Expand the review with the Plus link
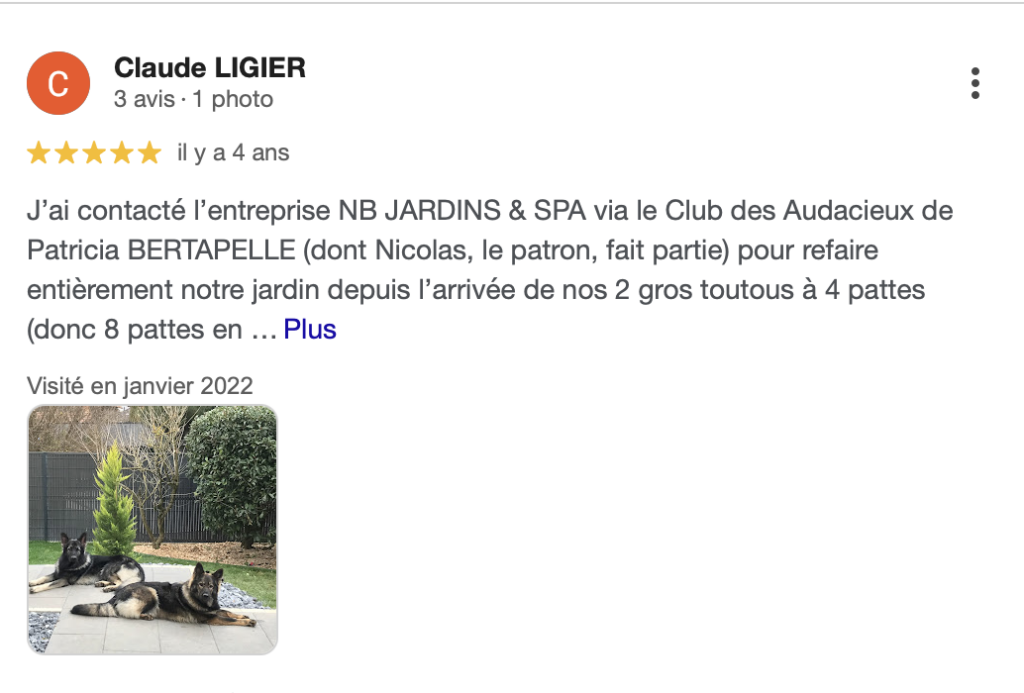The image size is (1024, 693). [310, 330]
